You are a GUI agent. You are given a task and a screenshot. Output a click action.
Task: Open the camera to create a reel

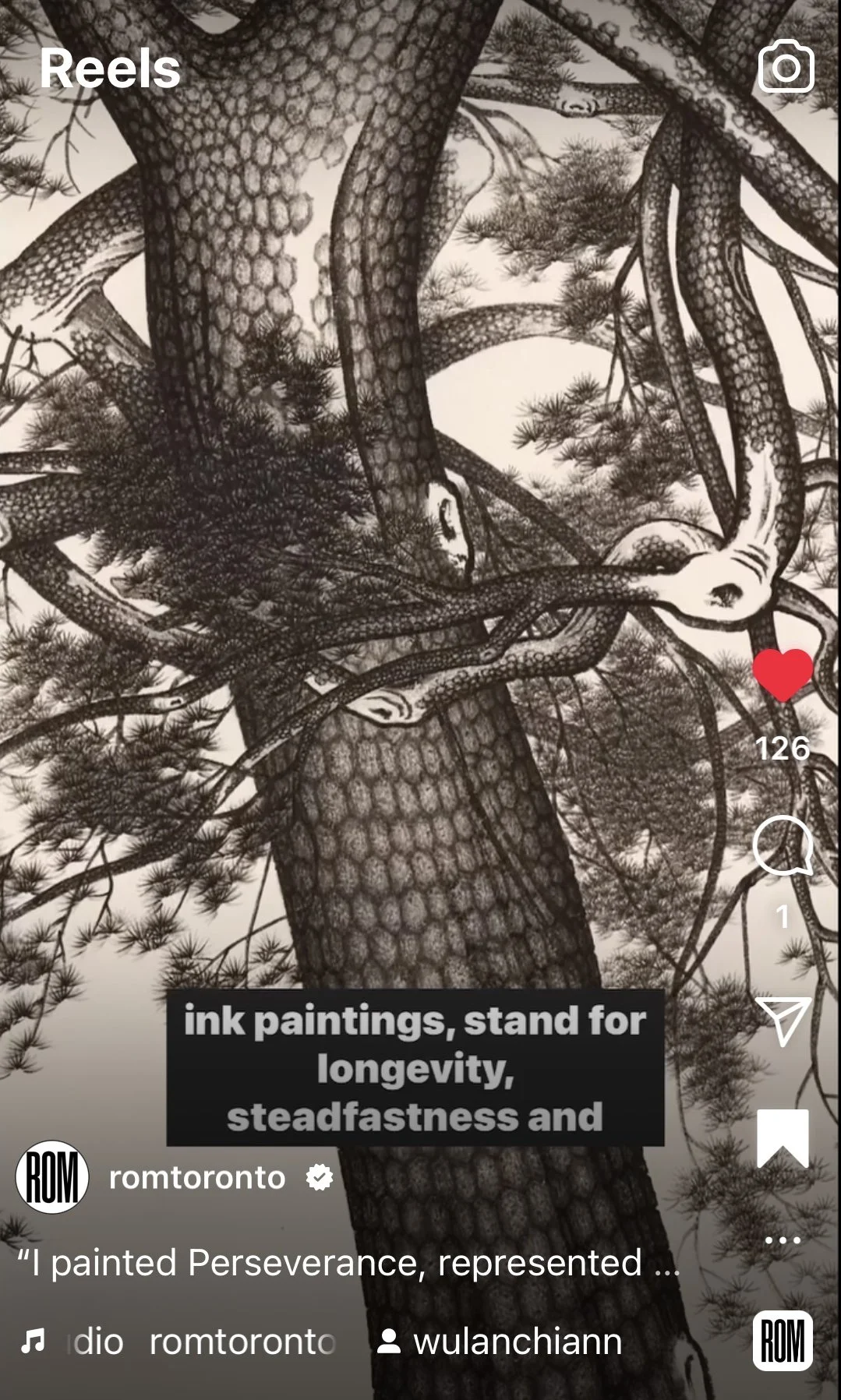pyautogui.click(x=786, y=66)
